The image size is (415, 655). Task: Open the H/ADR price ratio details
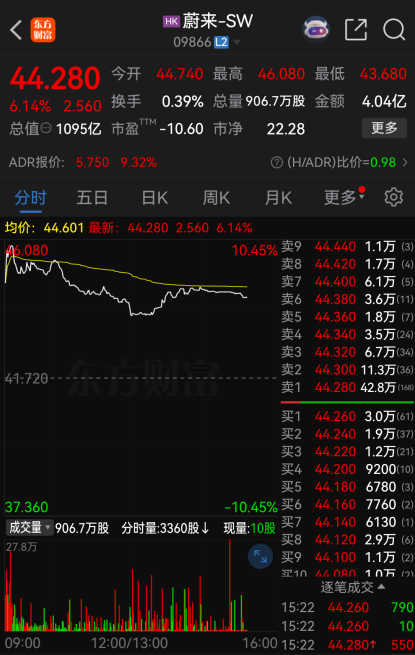tap(339, 162)
